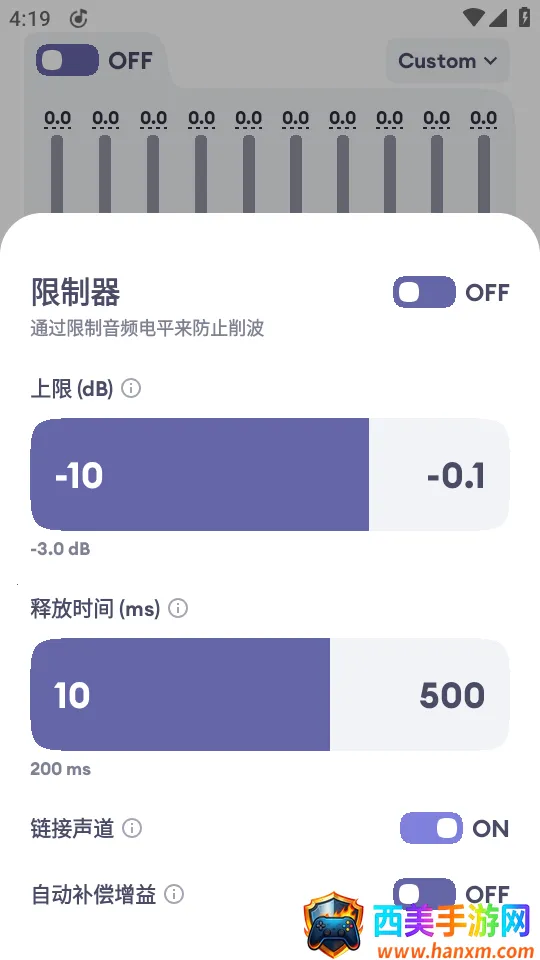Open info icon next to 上限 (dB)

(131, 388)
